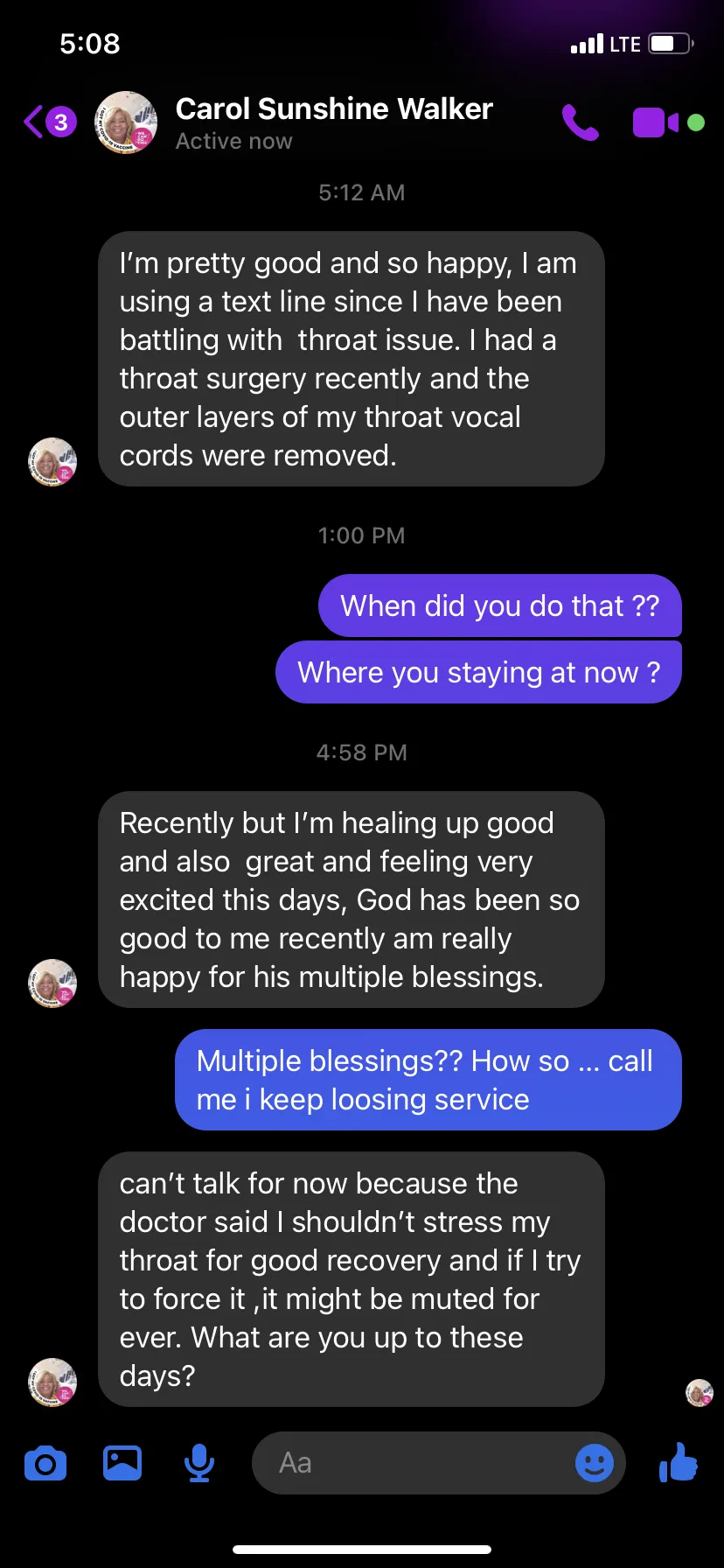Send a thumbs-up like
This screenshot has width=724, height=1568.
click(x=679, y=1461)
